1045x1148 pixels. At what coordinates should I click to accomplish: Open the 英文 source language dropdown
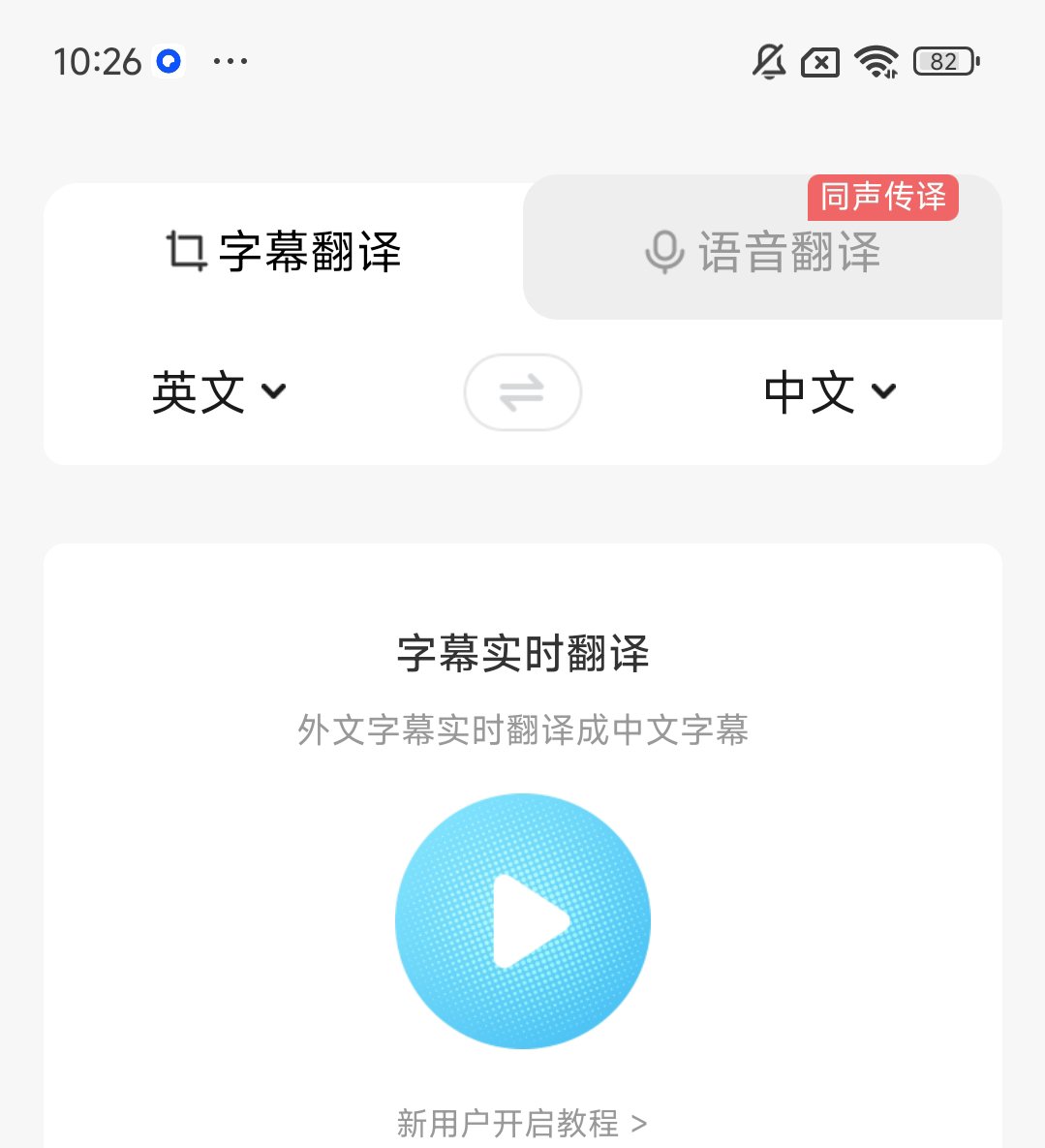coord(219,392)
